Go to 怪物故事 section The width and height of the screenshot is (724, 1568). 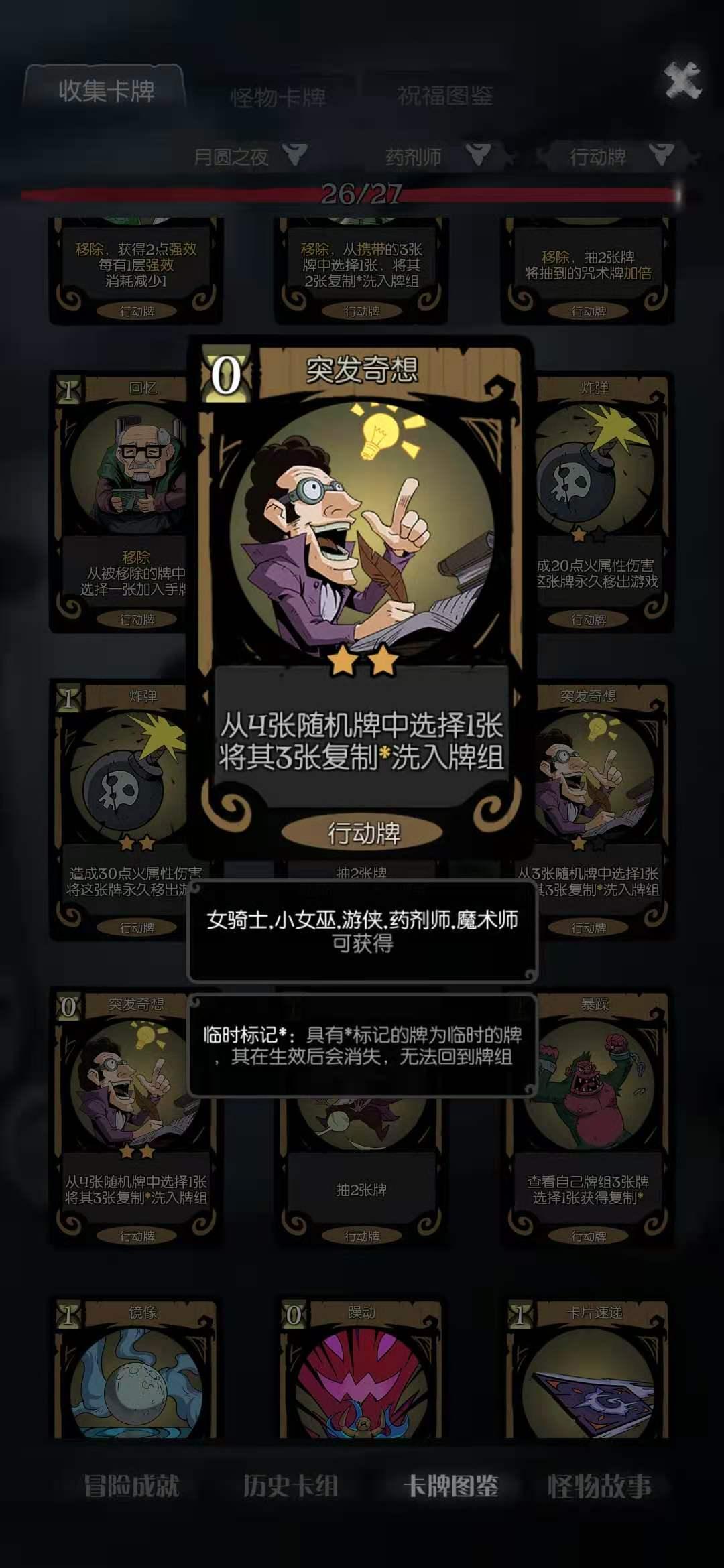point(599,1486)
